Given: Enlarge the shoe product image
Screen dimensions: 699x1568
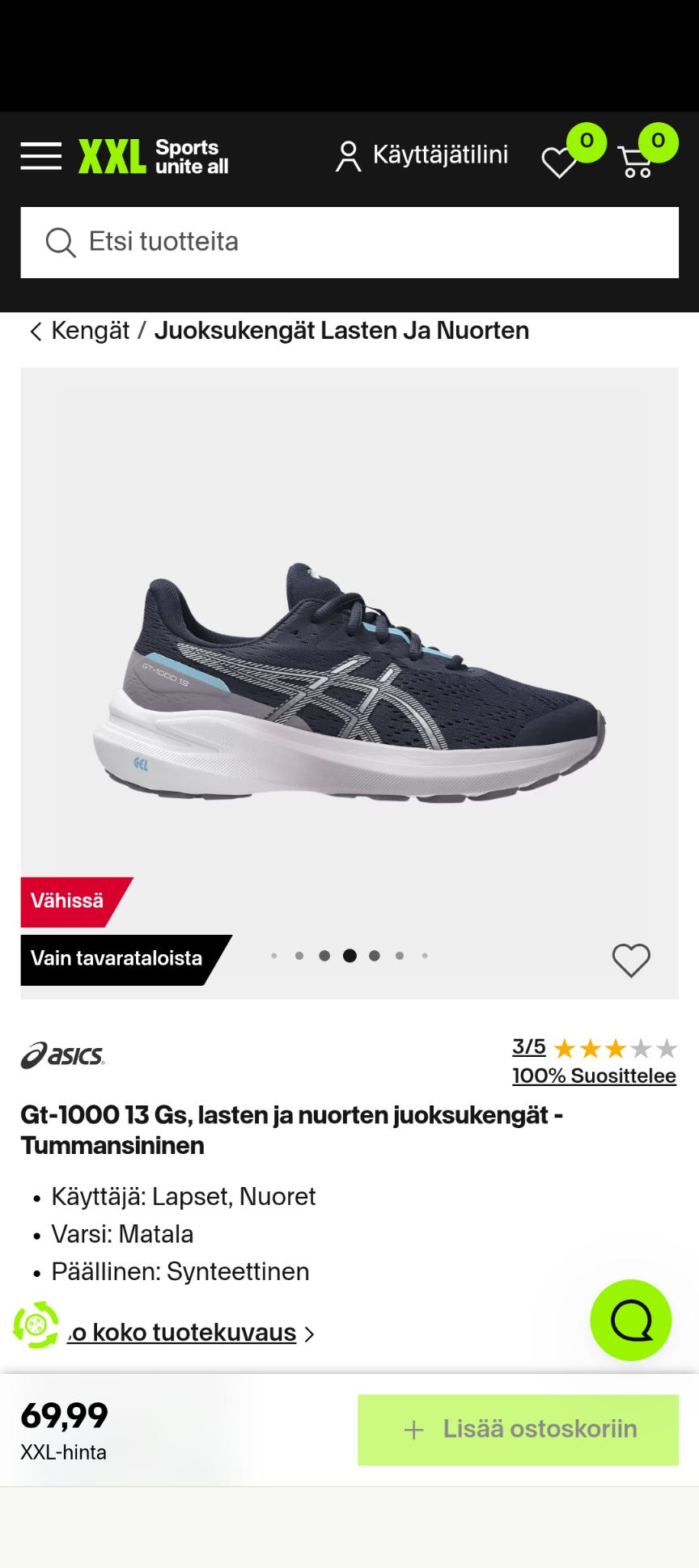Looking at the screenshot, I should pos(349,683).
